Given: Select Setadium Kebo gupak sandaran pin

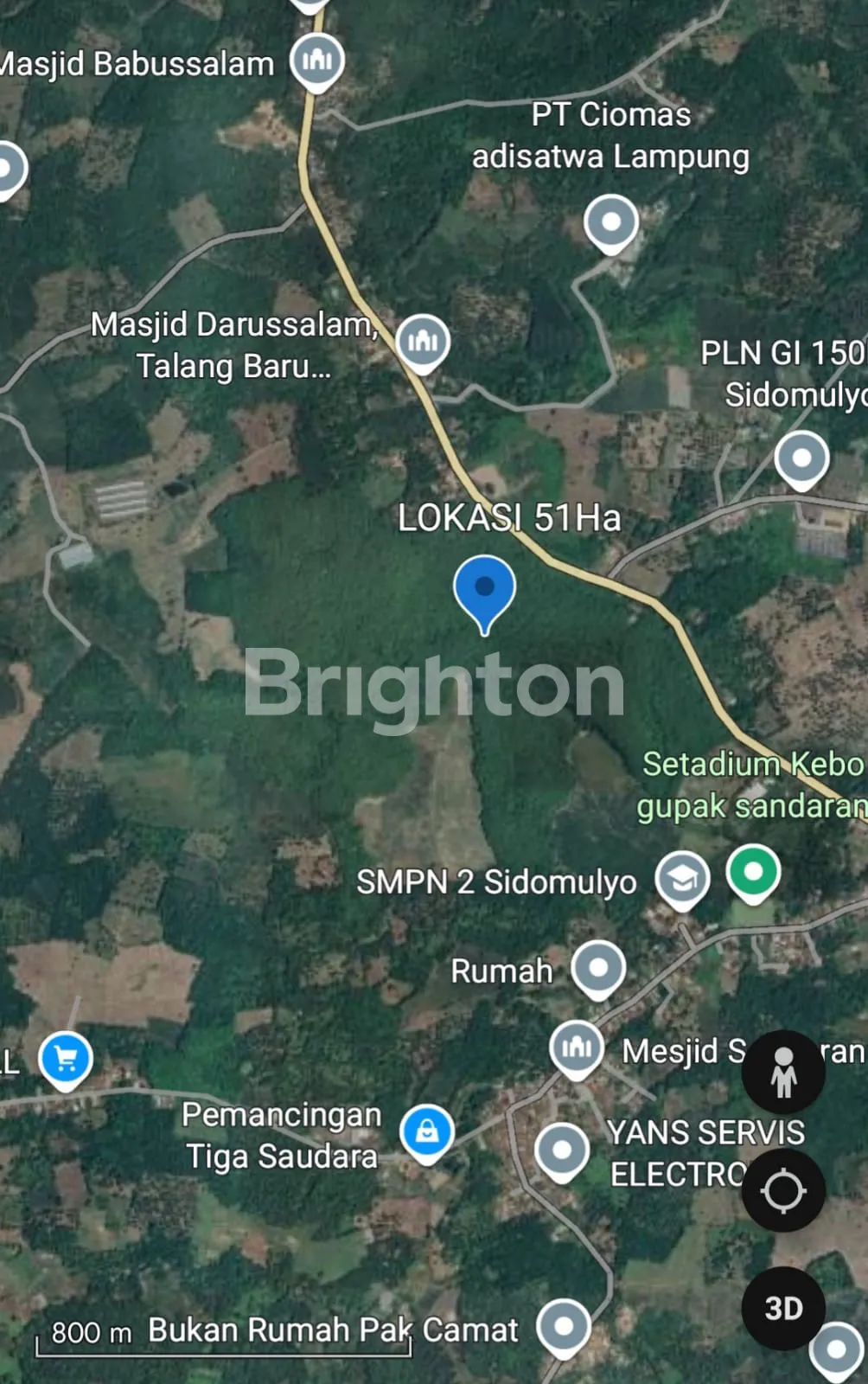Looking at the screenshot, I should pos(753,872).
